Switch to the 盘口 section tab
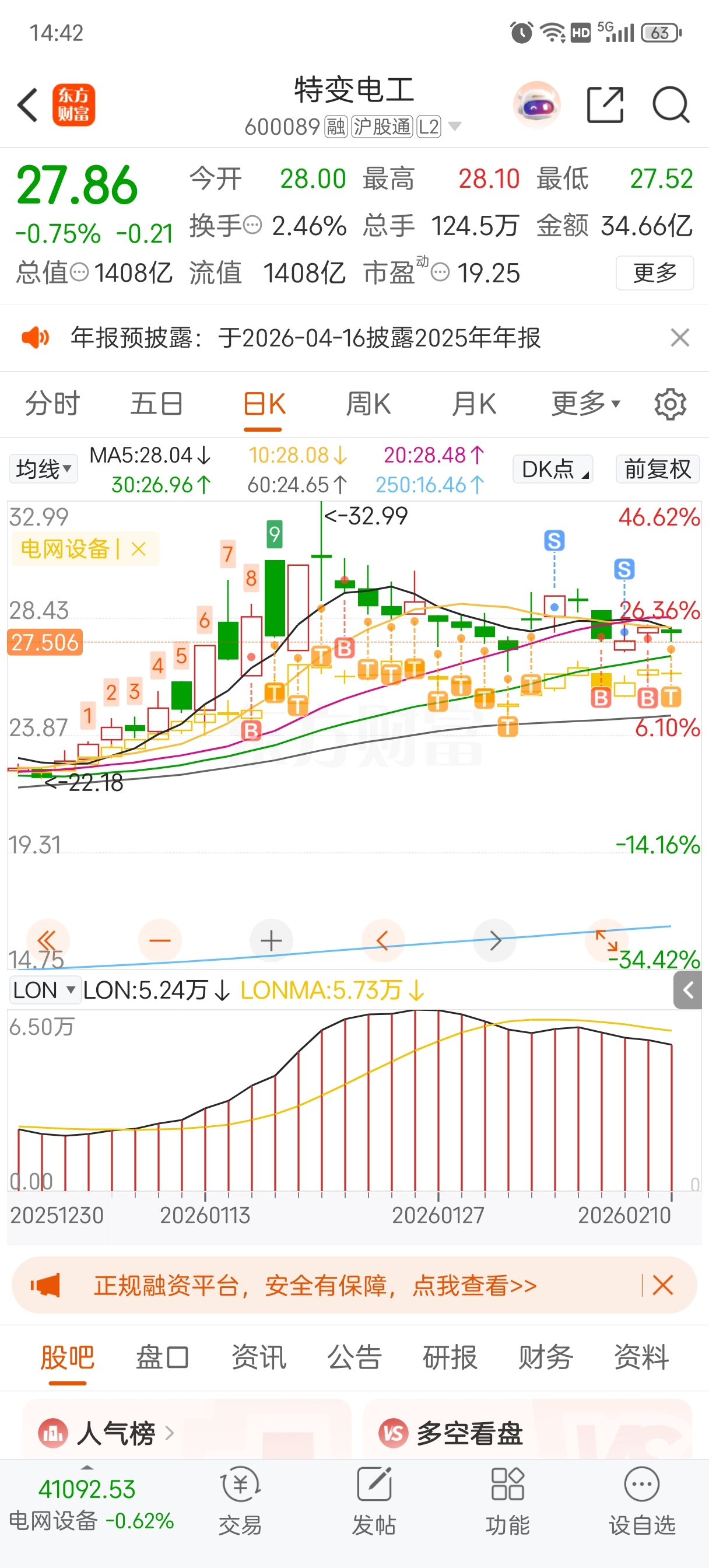 coord(162,1357)
